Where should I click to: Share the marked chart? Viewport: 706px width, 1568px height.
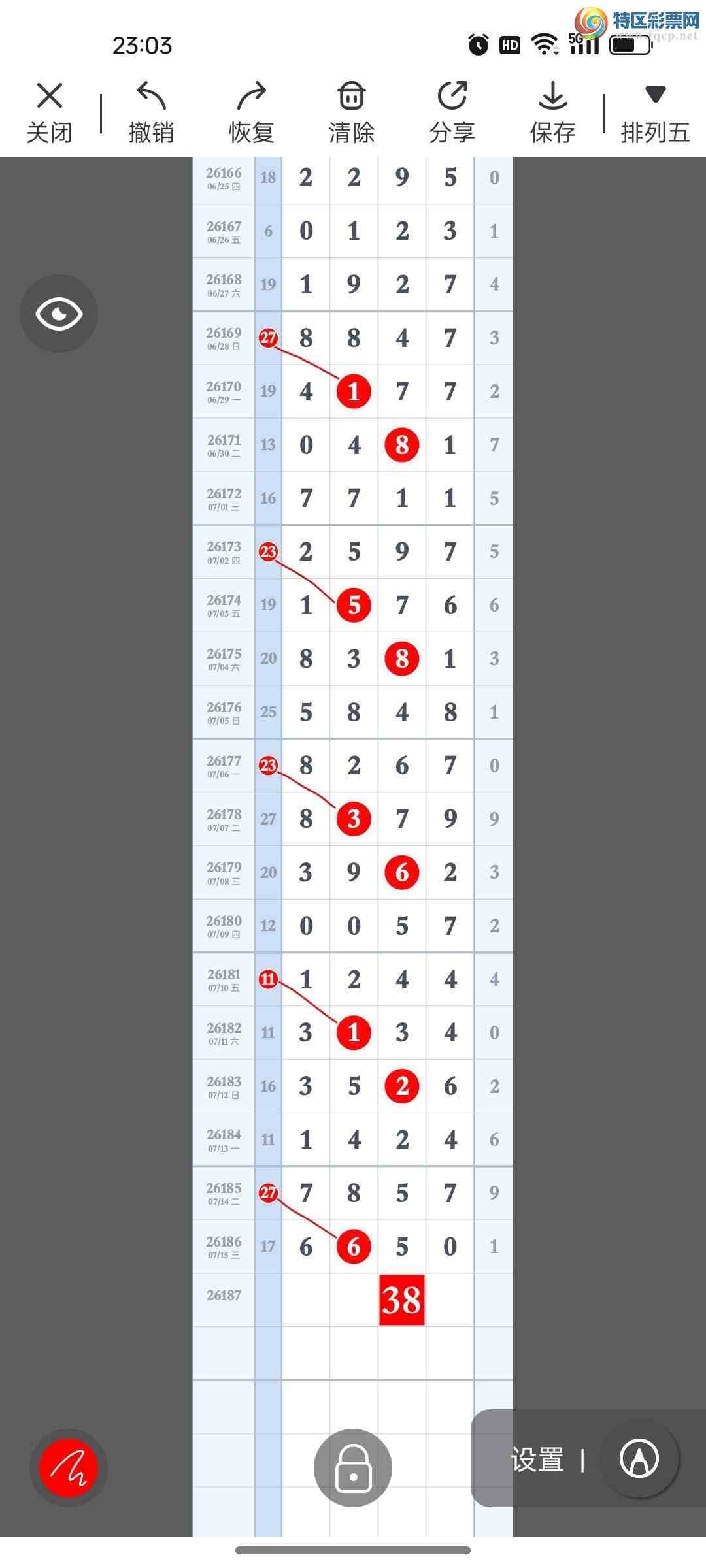pyautogui.click(x=452, y=112)
